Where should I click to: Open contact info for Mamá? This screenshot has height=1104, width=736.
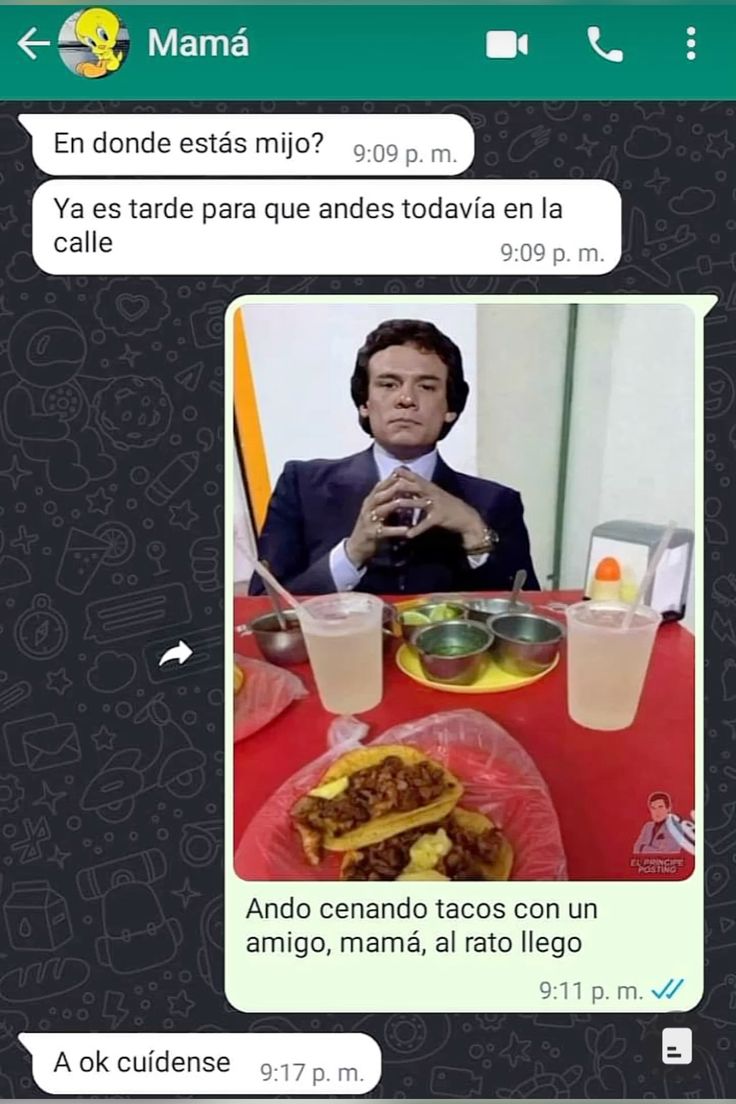199,43
